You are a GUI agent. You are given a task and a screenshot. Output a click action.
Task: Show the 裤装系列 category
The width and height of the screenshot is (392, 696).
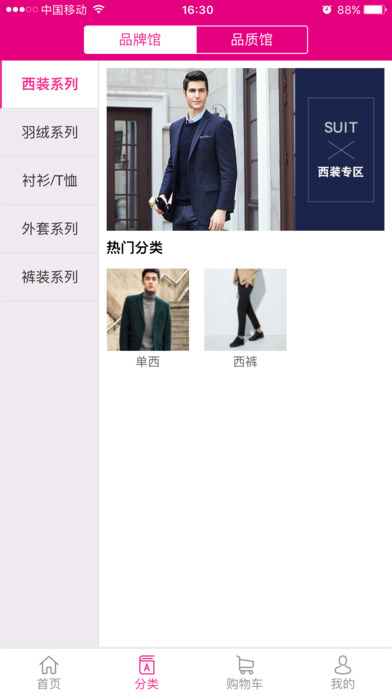click(x=49, y=277)
